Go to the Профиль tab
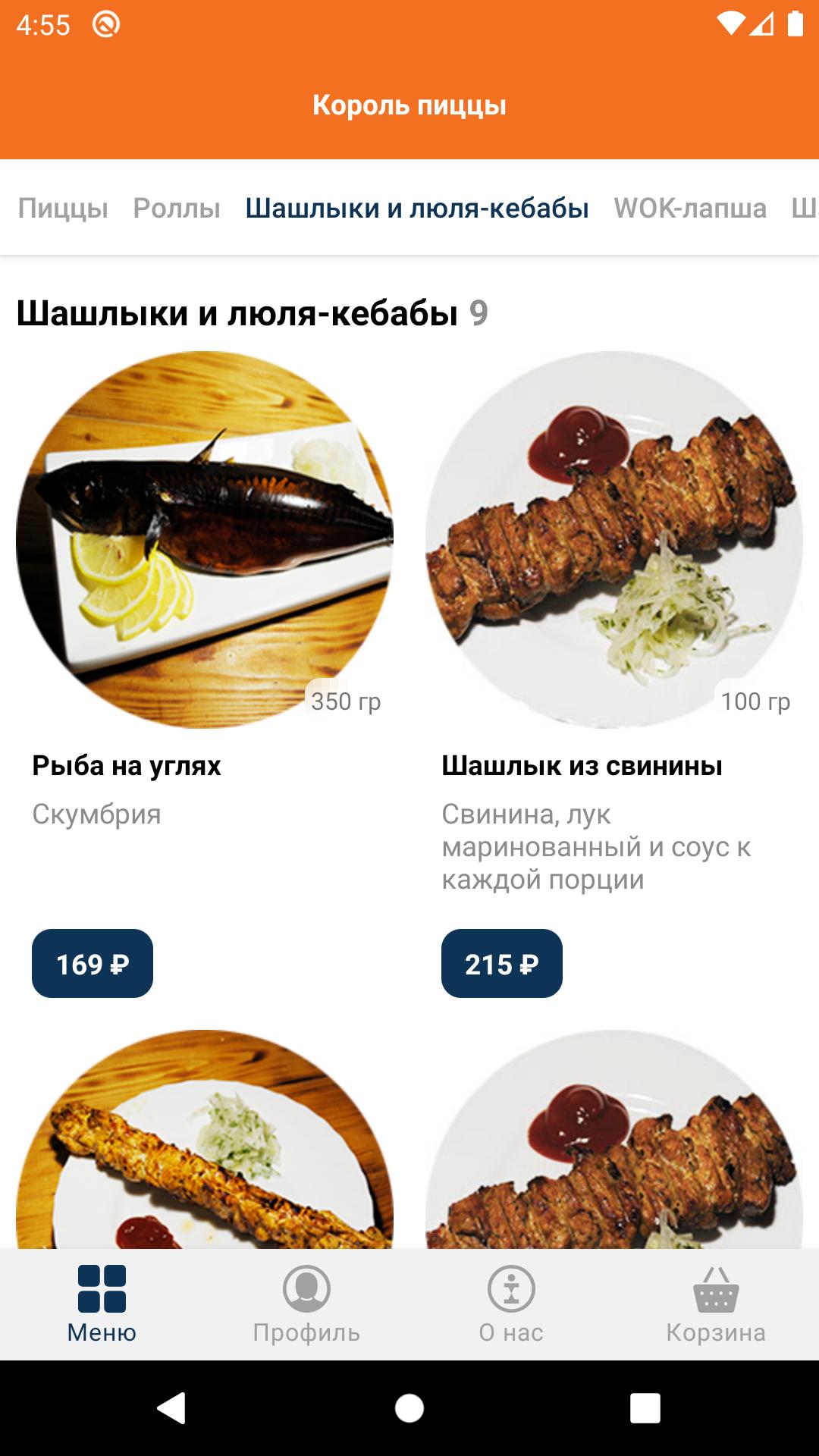This screenshot has height=1456, width=819. point(306,1304)
